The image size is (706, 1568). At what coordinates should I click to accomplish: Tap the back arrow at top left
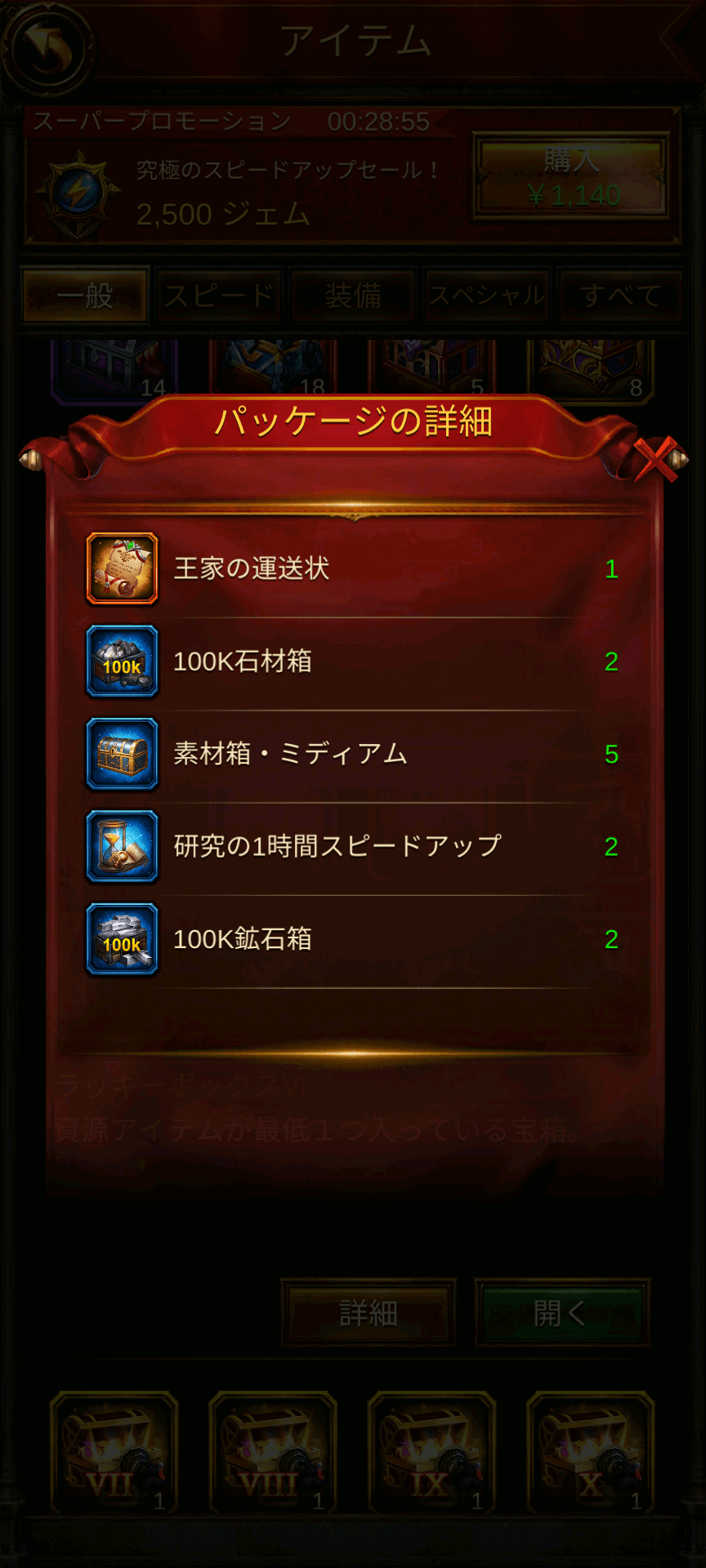coord(47,46)
